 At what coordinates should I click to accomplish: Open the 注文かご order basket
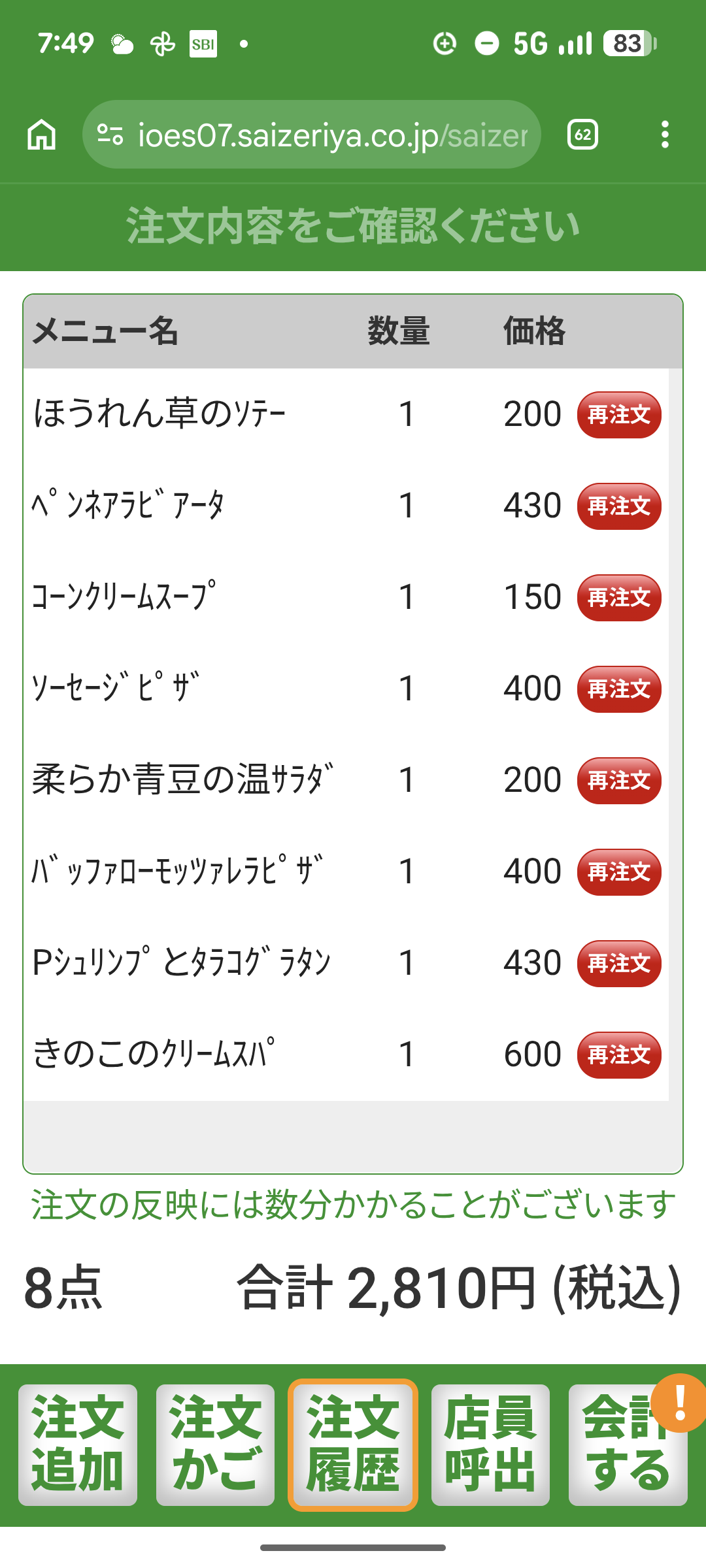[x=215, y=1445]
